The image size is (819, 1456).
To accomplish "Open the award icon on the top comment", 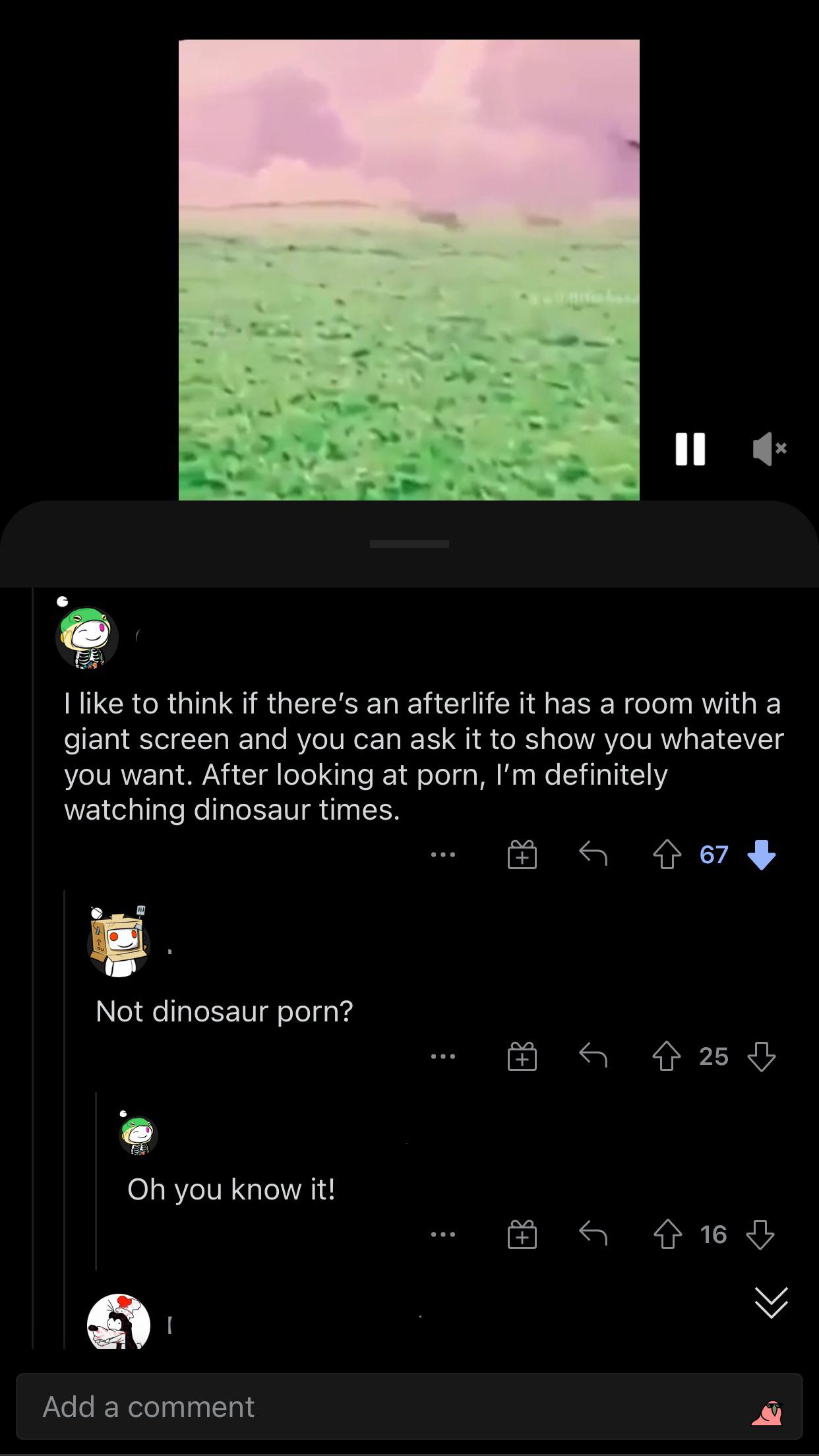I will click(x=522, y=854).
